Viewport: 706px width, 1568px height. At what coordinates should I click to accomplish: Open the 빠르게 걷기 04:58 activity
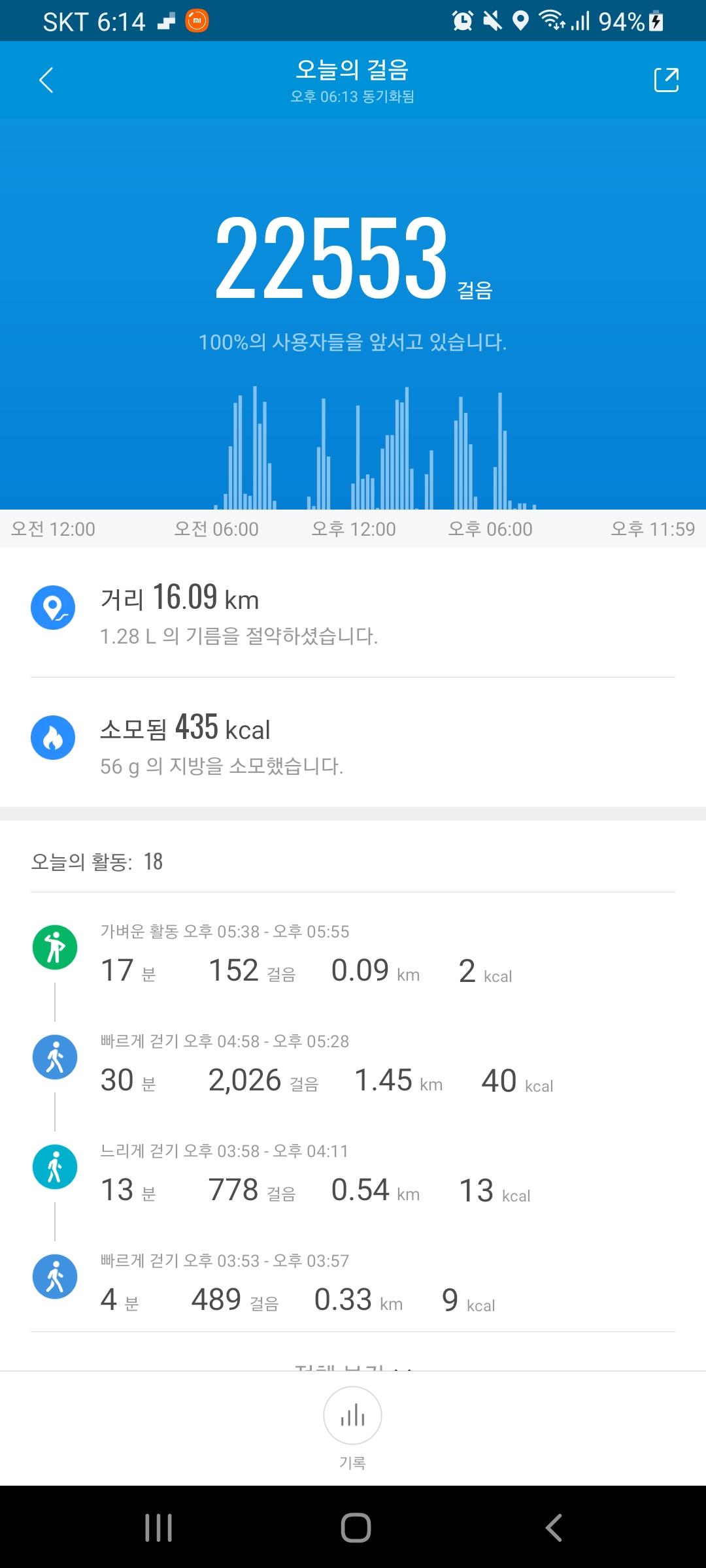point(353,1065)
